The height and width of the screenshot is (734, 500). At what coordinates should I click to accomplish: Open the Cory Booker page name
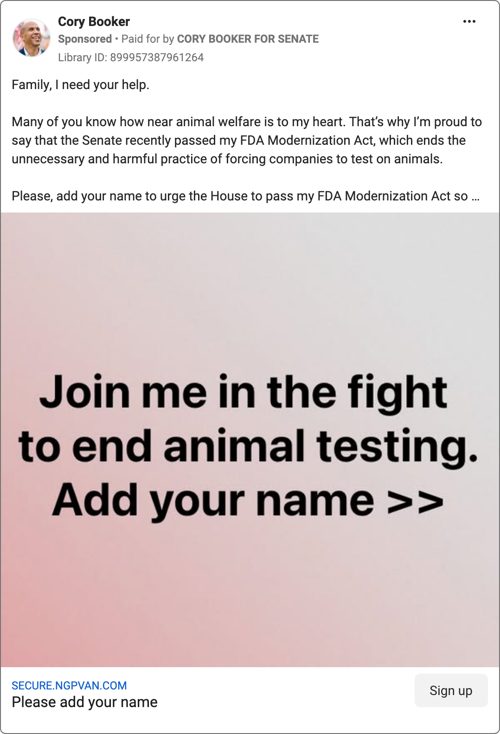point(94,22)
